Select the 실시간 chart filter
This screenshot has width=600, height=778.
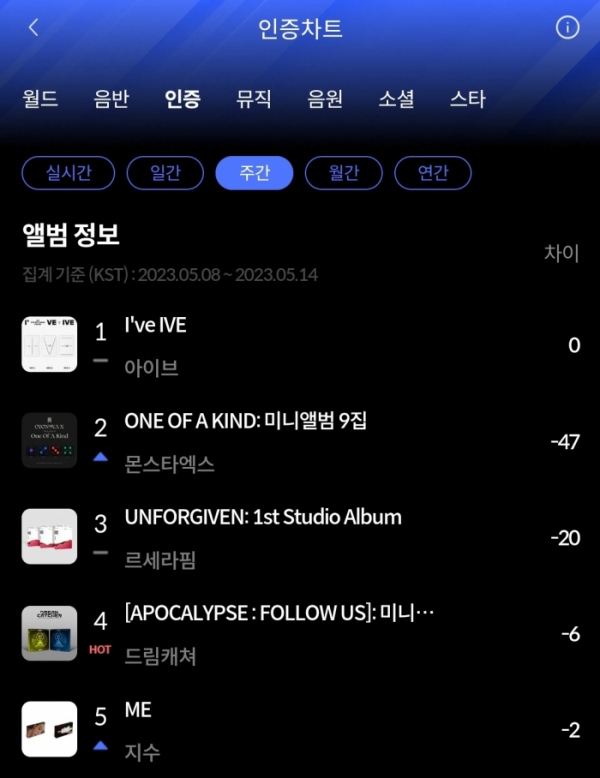tap(69, 173)
